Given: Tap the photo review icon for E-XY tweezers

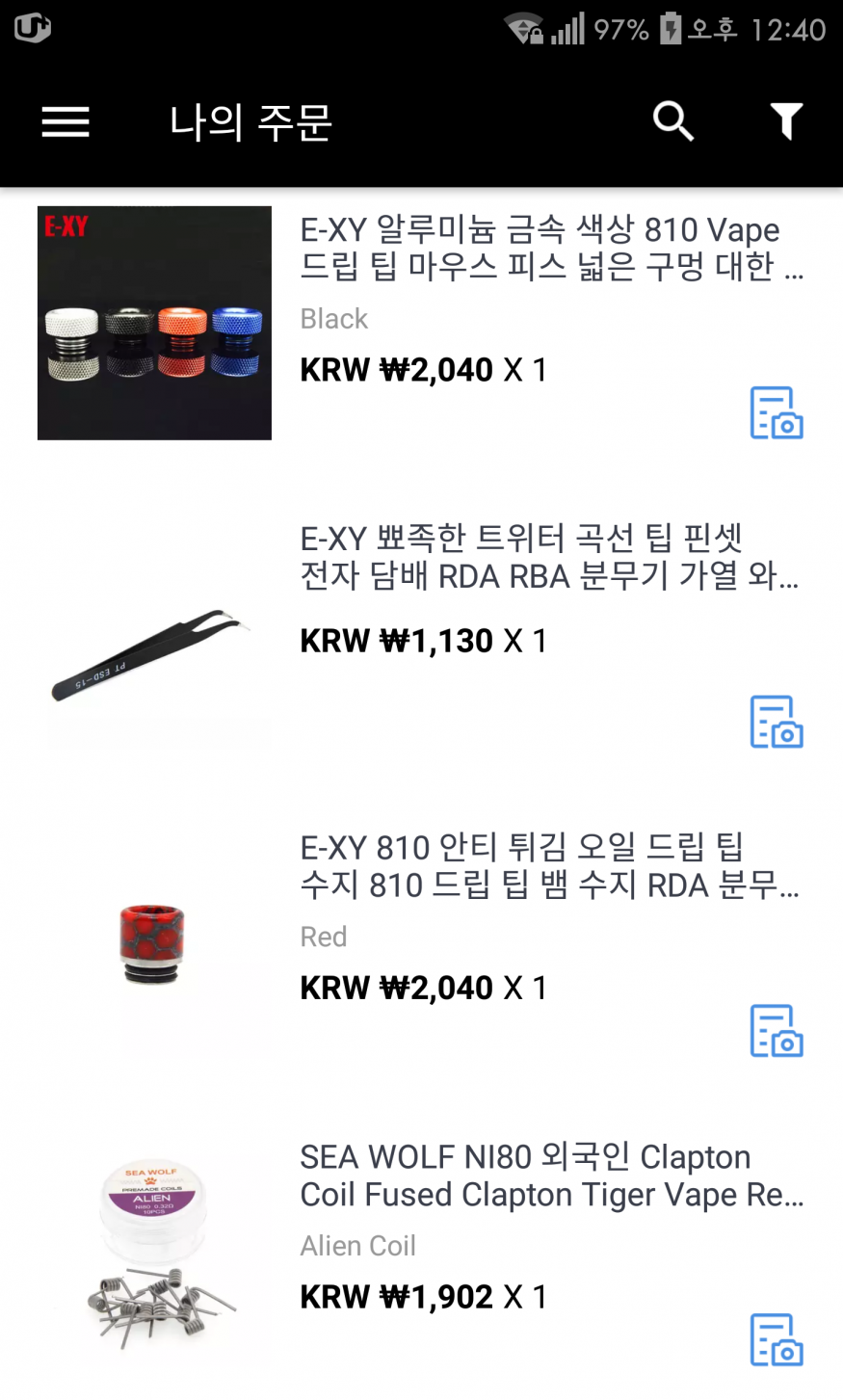Looking at the screenshot, I should pyautogui.click(x=777, y=722).
